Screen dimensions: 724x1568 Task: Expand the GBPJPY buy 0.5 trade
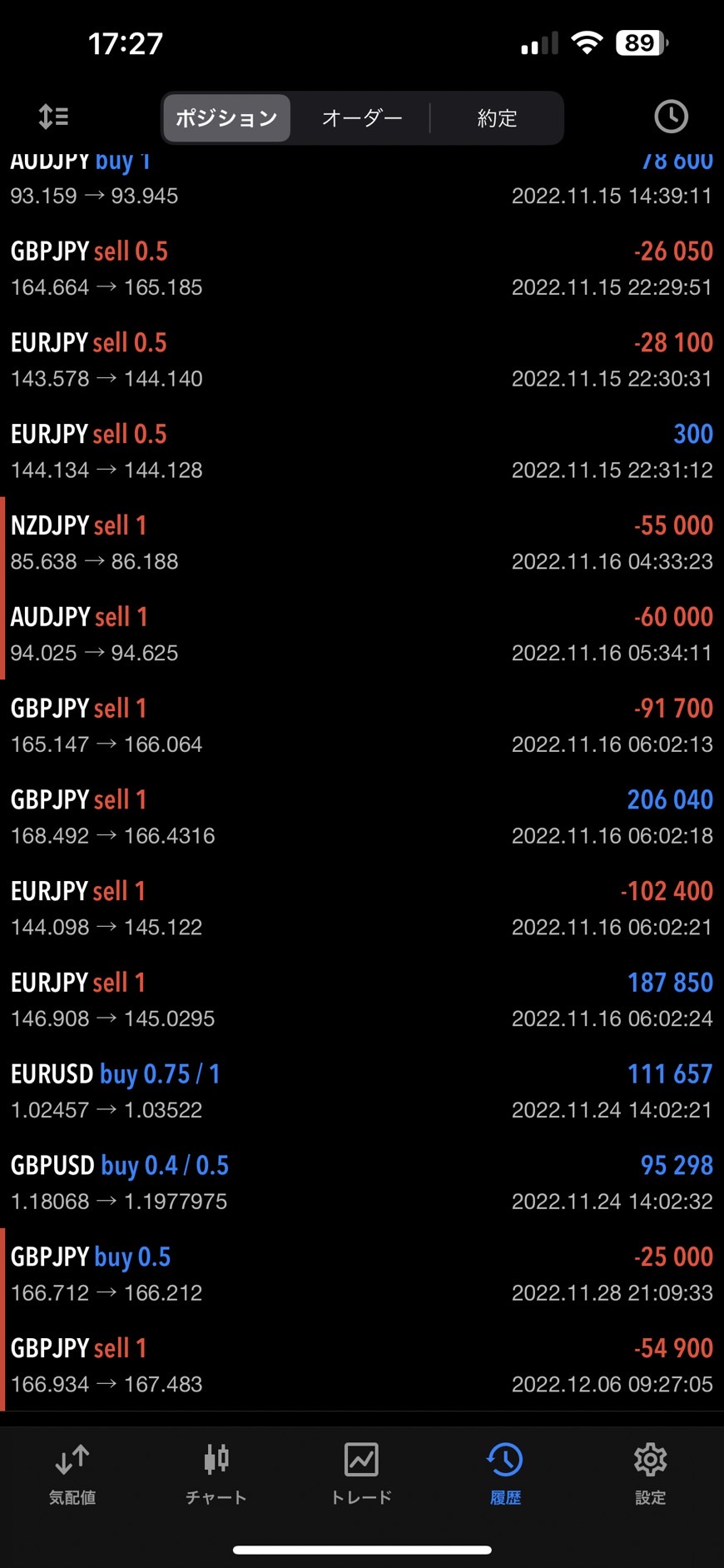click(362, 1274)
